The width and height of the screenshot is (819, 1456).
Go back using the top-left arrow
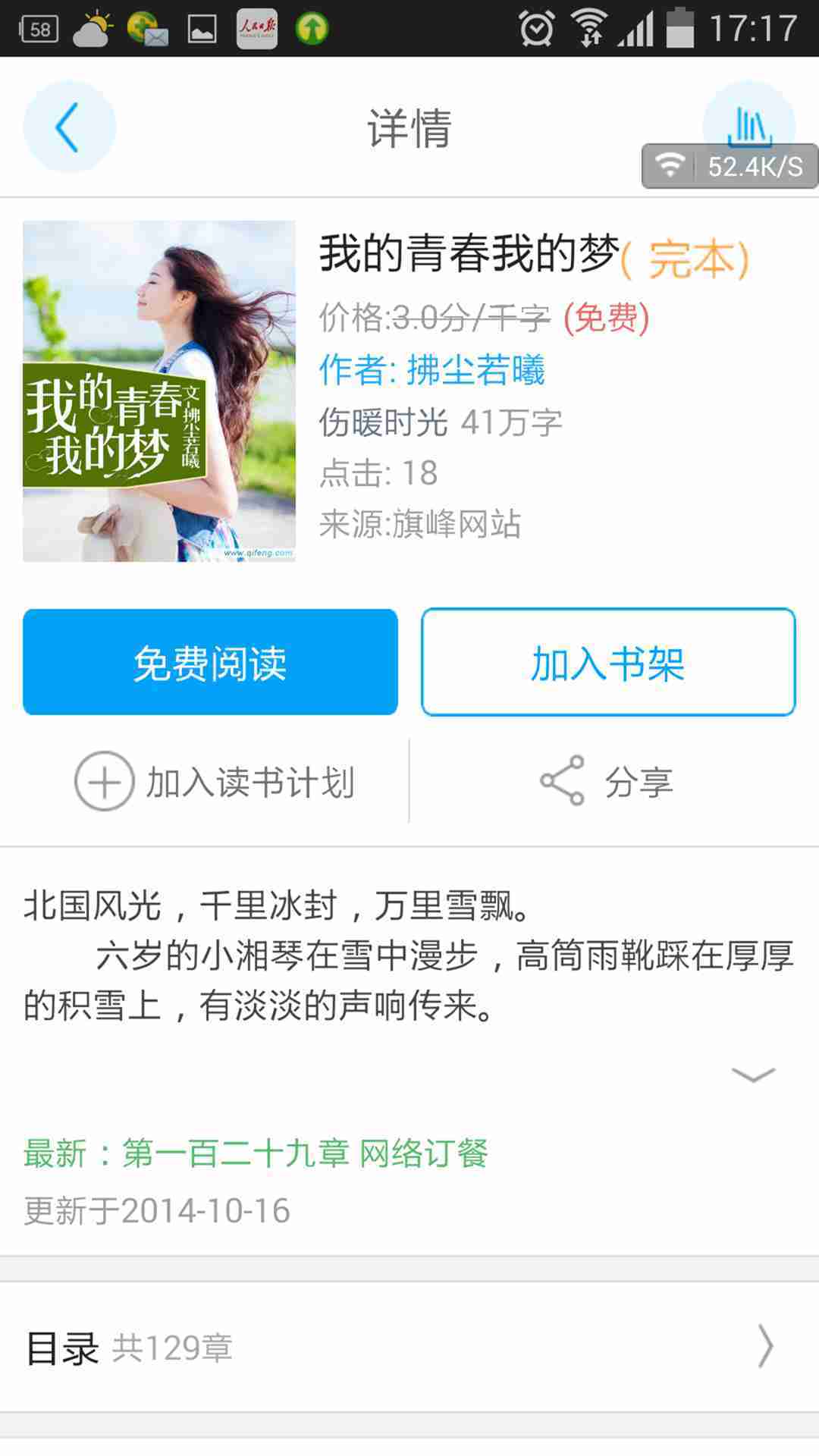pos(69,127)
